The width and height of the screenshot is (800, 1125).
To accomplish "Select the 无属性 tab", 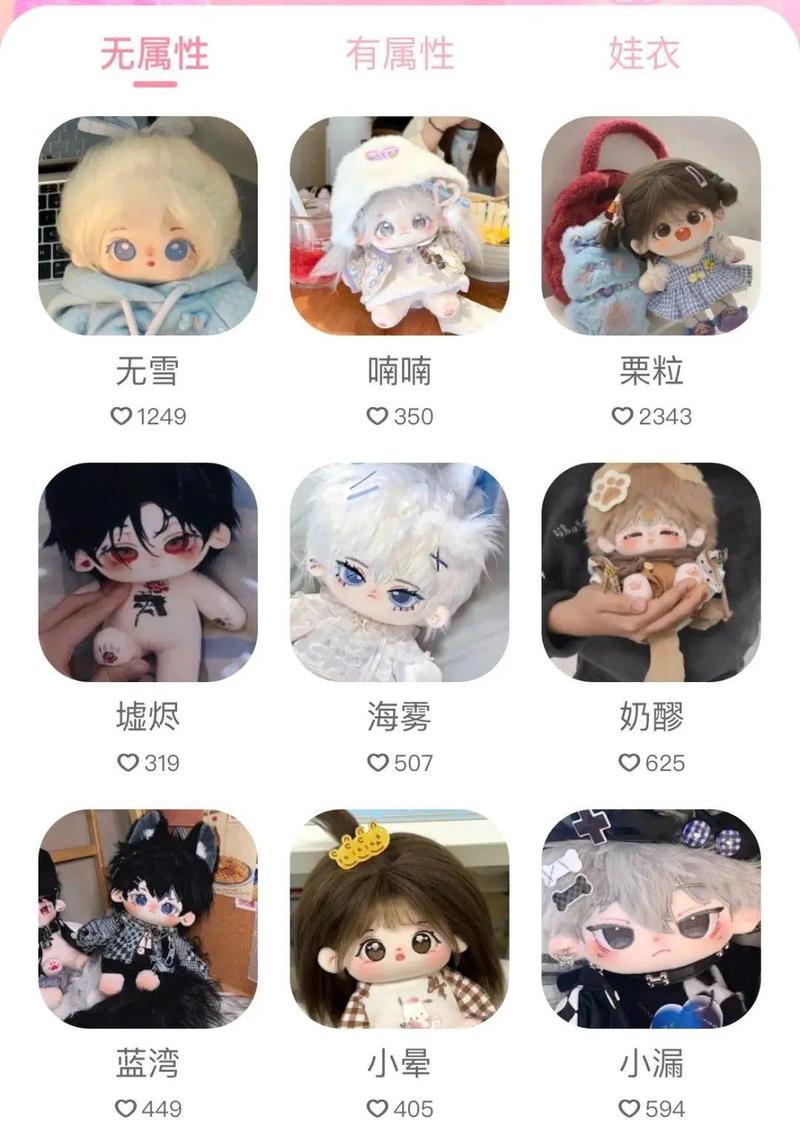I will 154,53.
